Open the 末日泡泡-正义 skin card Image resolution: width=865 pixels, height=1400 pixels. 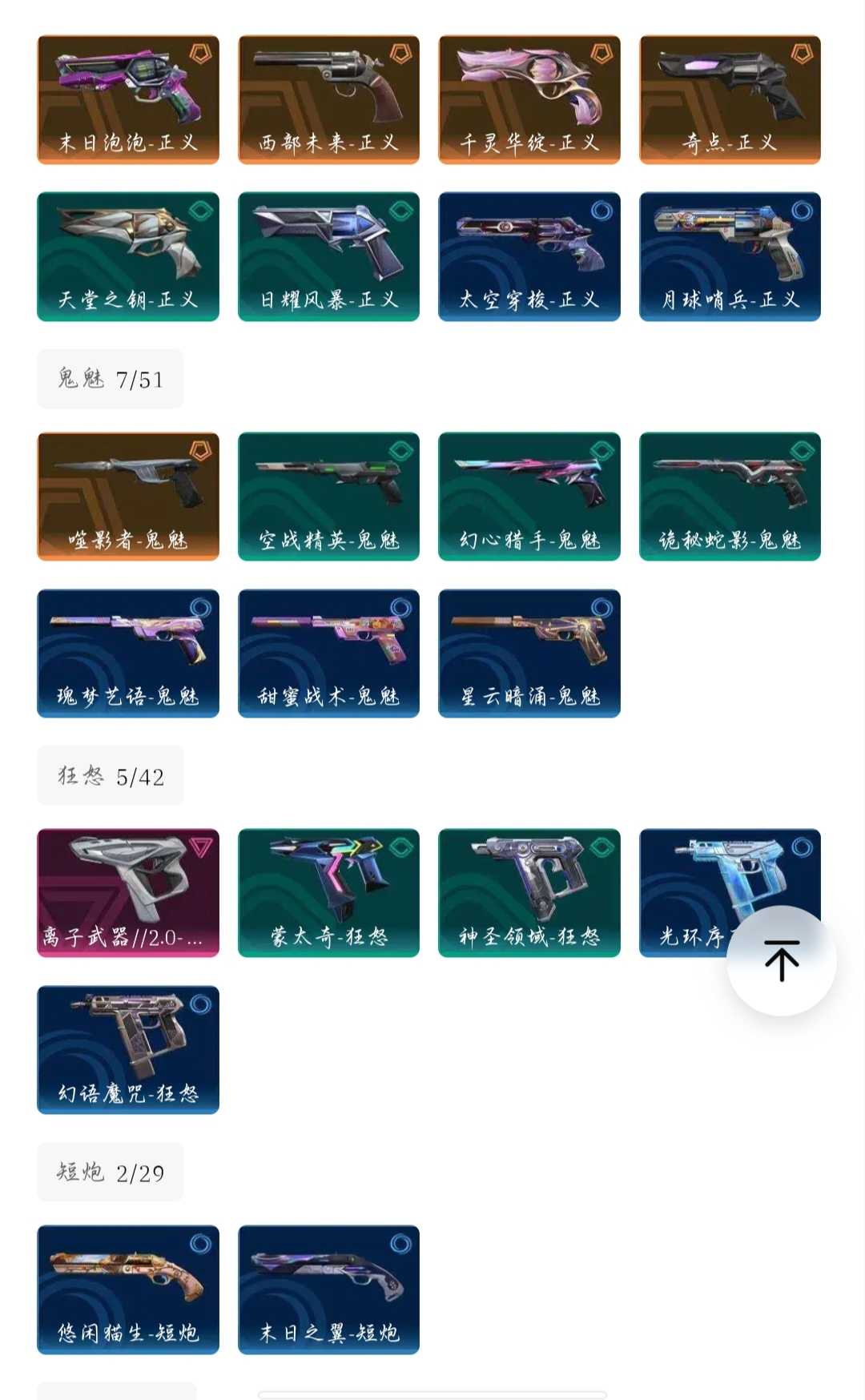click(128, 99)
